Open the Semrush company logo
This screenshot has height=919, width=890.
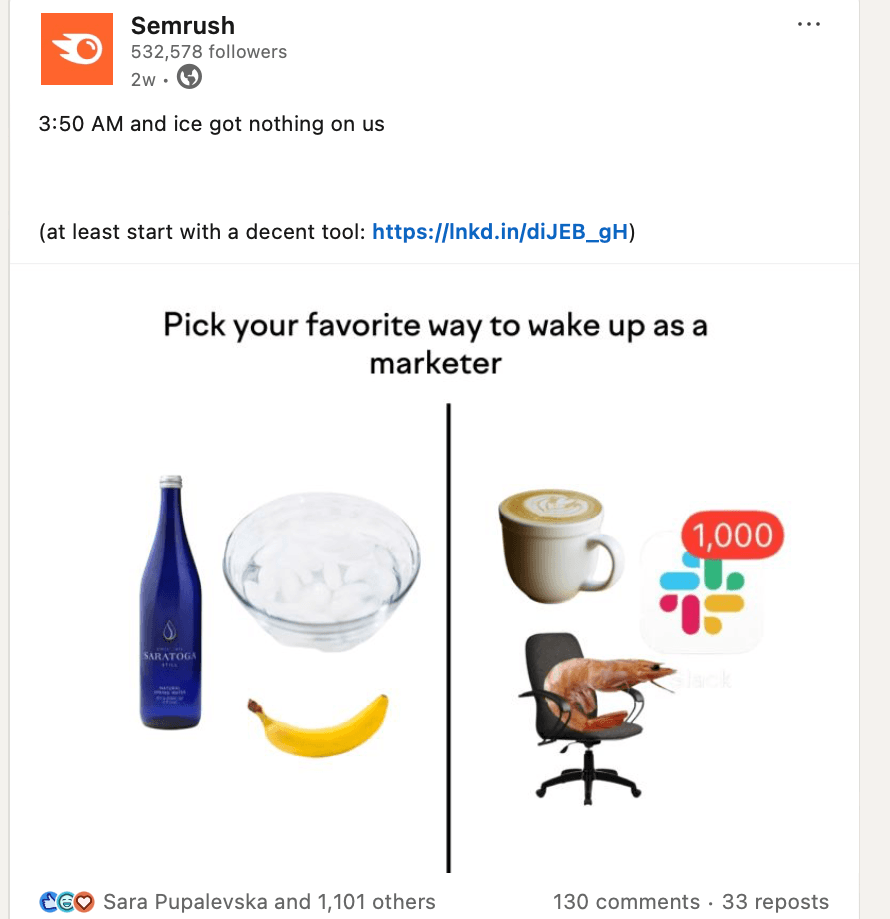(x=77, y=48)
